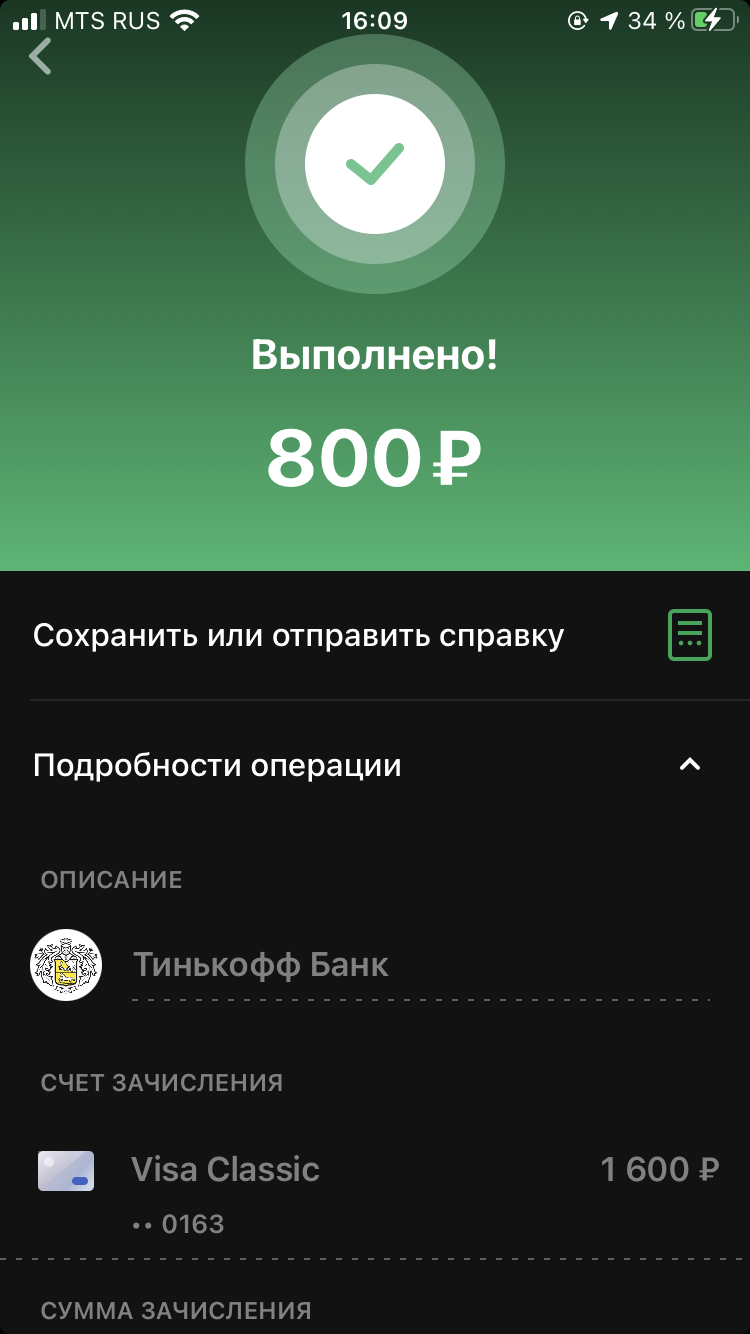Go back using the top-left arrow

[x=41, y=57]
